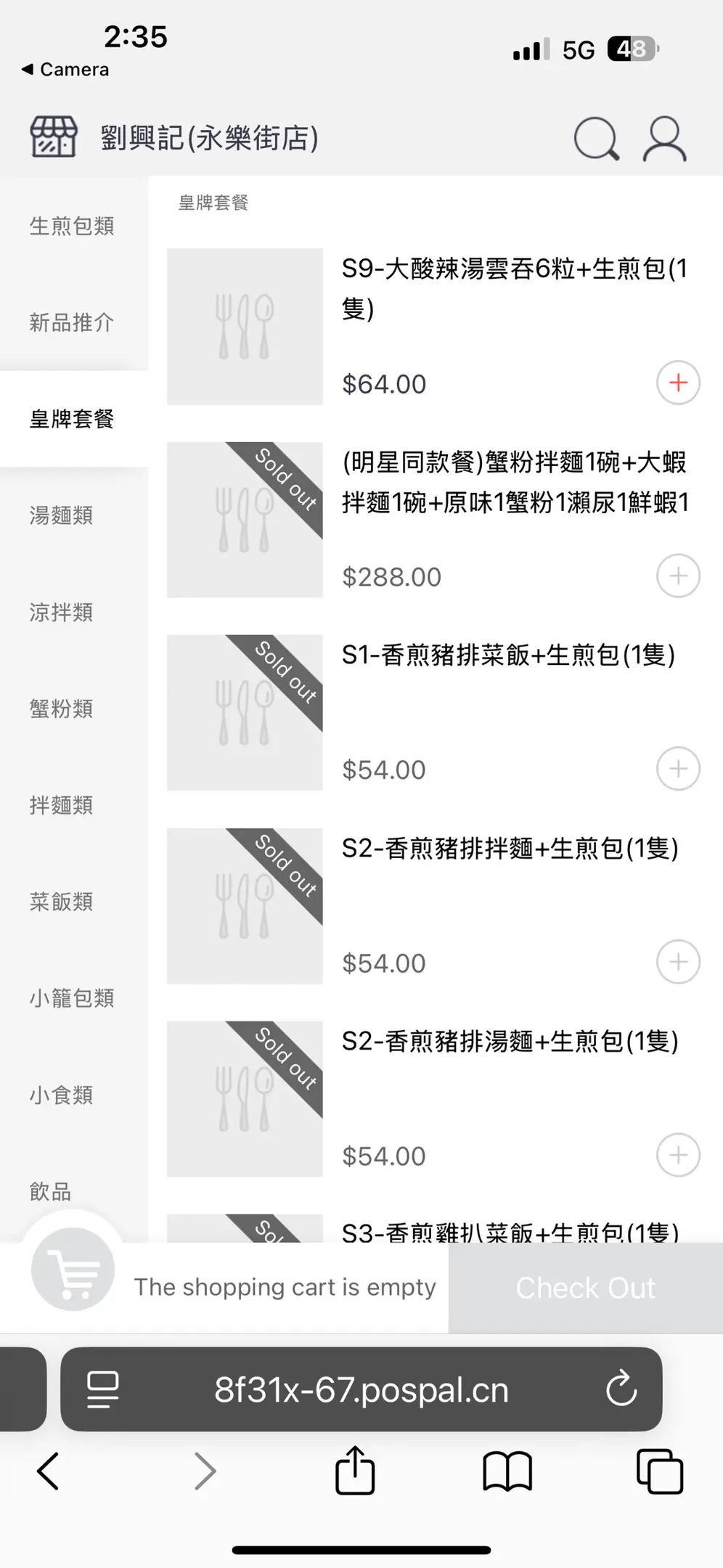
Task: Tap the Check Out button
Action: click(x=585, y=1288)
